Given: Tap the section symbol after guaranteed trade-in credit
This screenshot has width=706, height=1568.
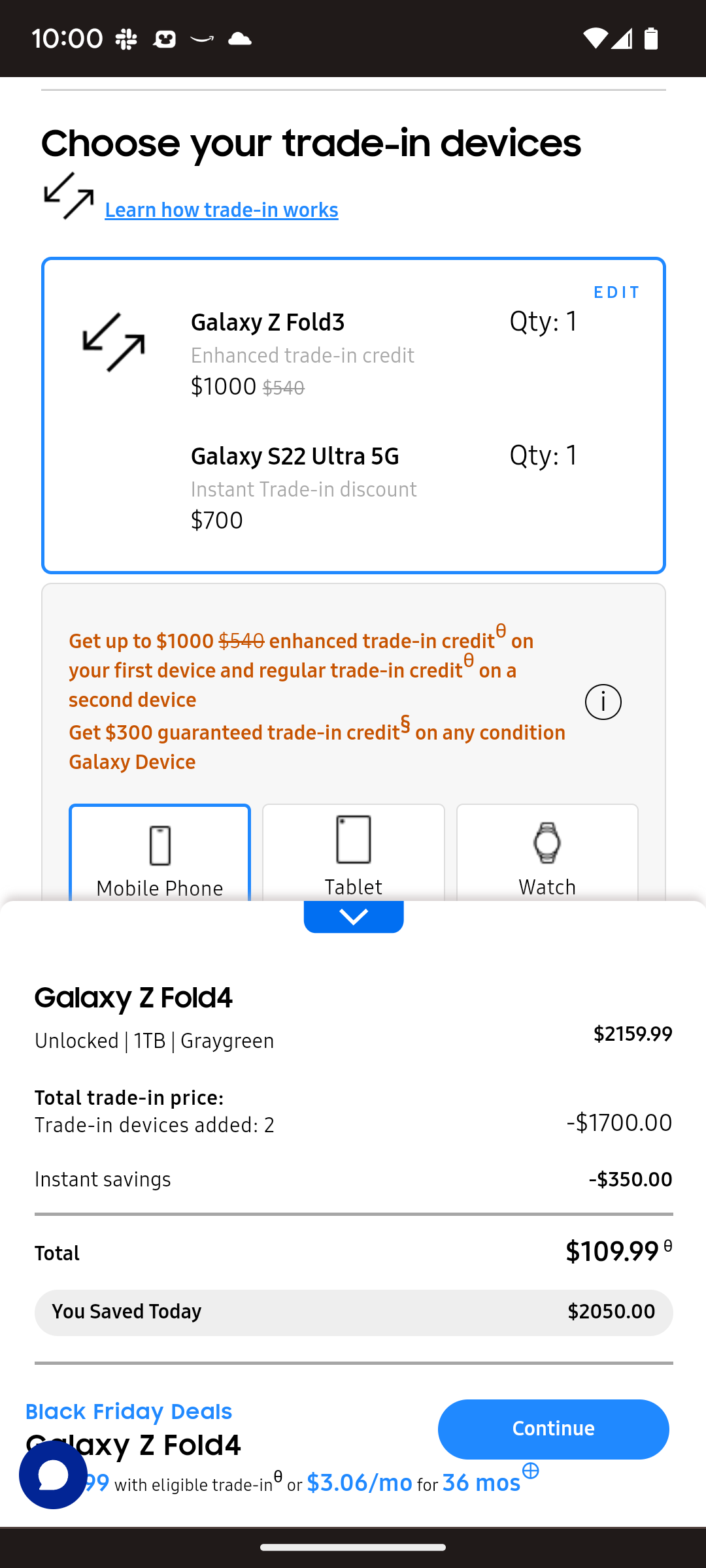Looking at the screenshot, I should pyautogui.click(x=405, y=724).
